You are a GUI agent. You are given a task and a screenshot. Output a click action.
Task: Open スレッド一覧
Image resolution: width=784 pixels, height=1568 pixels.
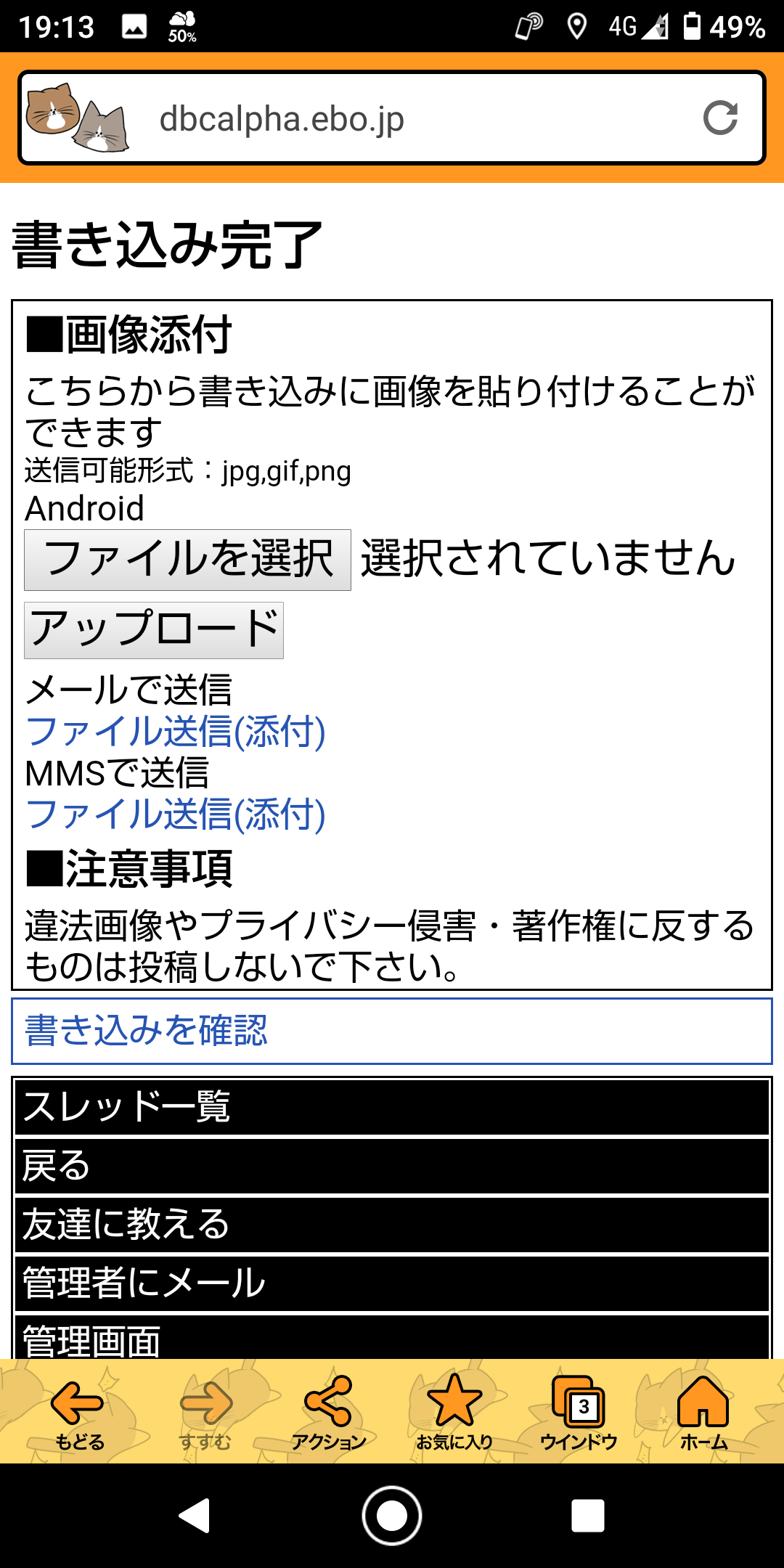(x=392, y=1106)
